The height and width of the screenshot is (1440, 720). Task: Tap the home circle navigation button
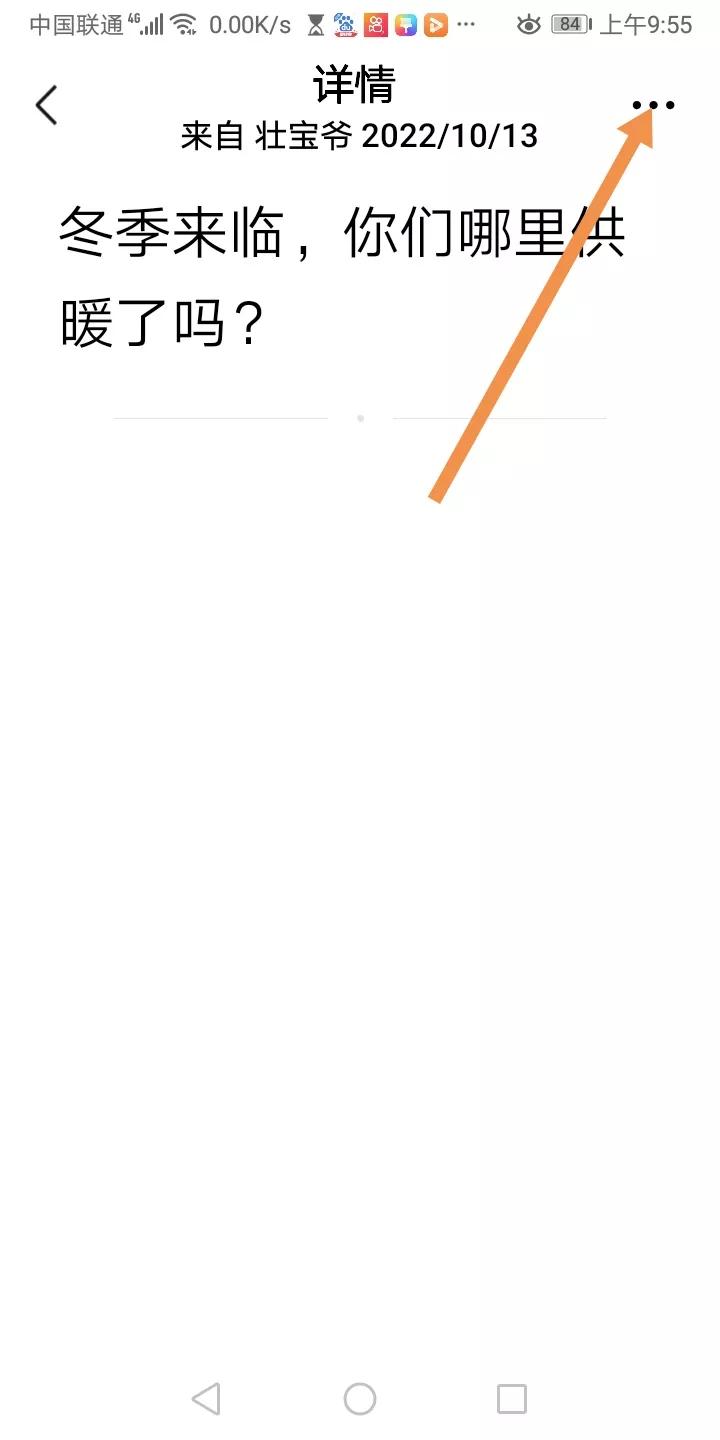point(360,1398)
